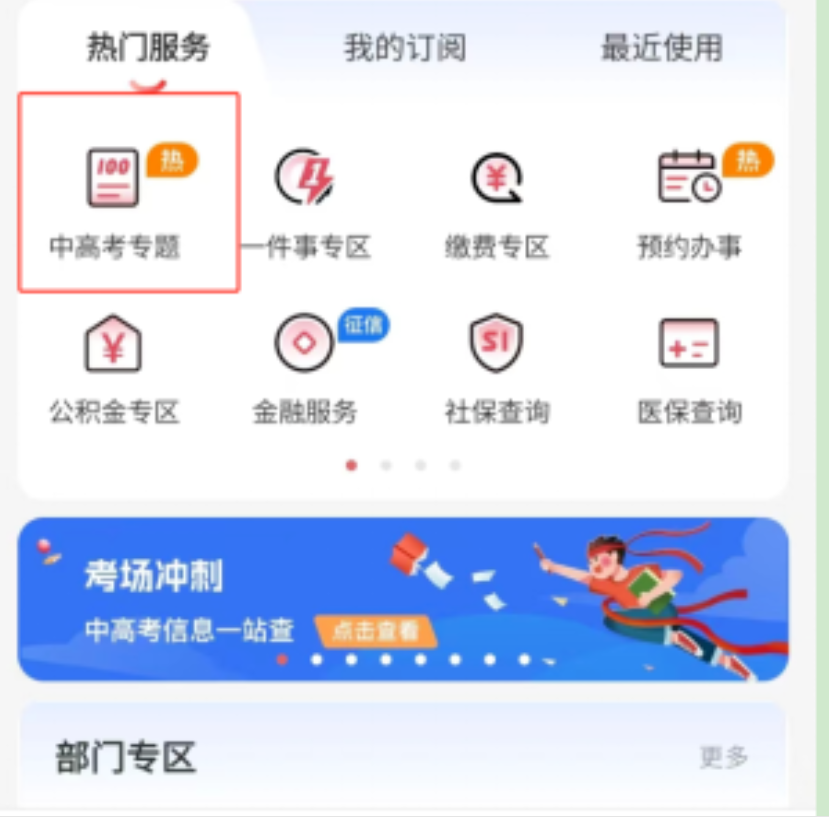This screenshot has height=819, width=829.
Task: Tap 点击查看 on the 考场冲刺 banner
Action: pyautogui.click(x=376, y=630)
